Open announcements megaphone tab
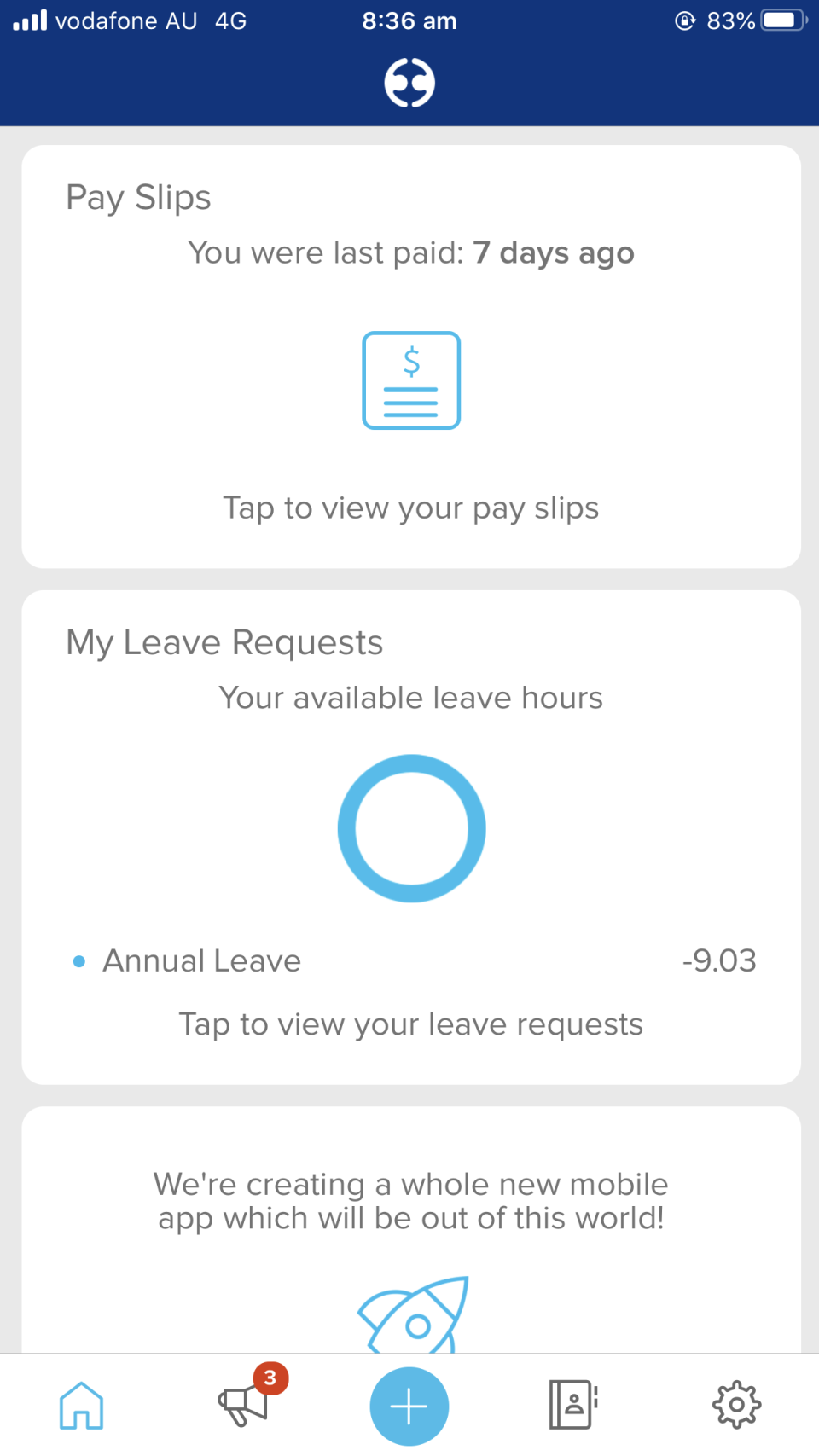 (244, 1404)
